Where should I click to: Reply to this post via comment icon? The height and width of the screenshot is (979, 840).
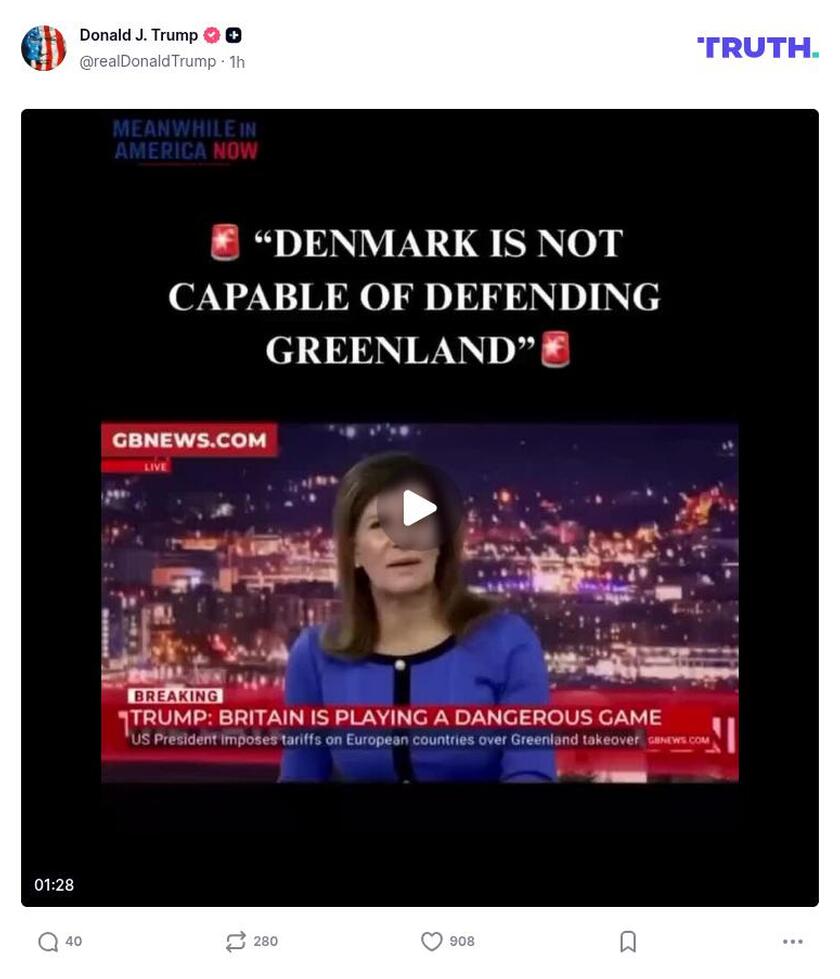48,941
